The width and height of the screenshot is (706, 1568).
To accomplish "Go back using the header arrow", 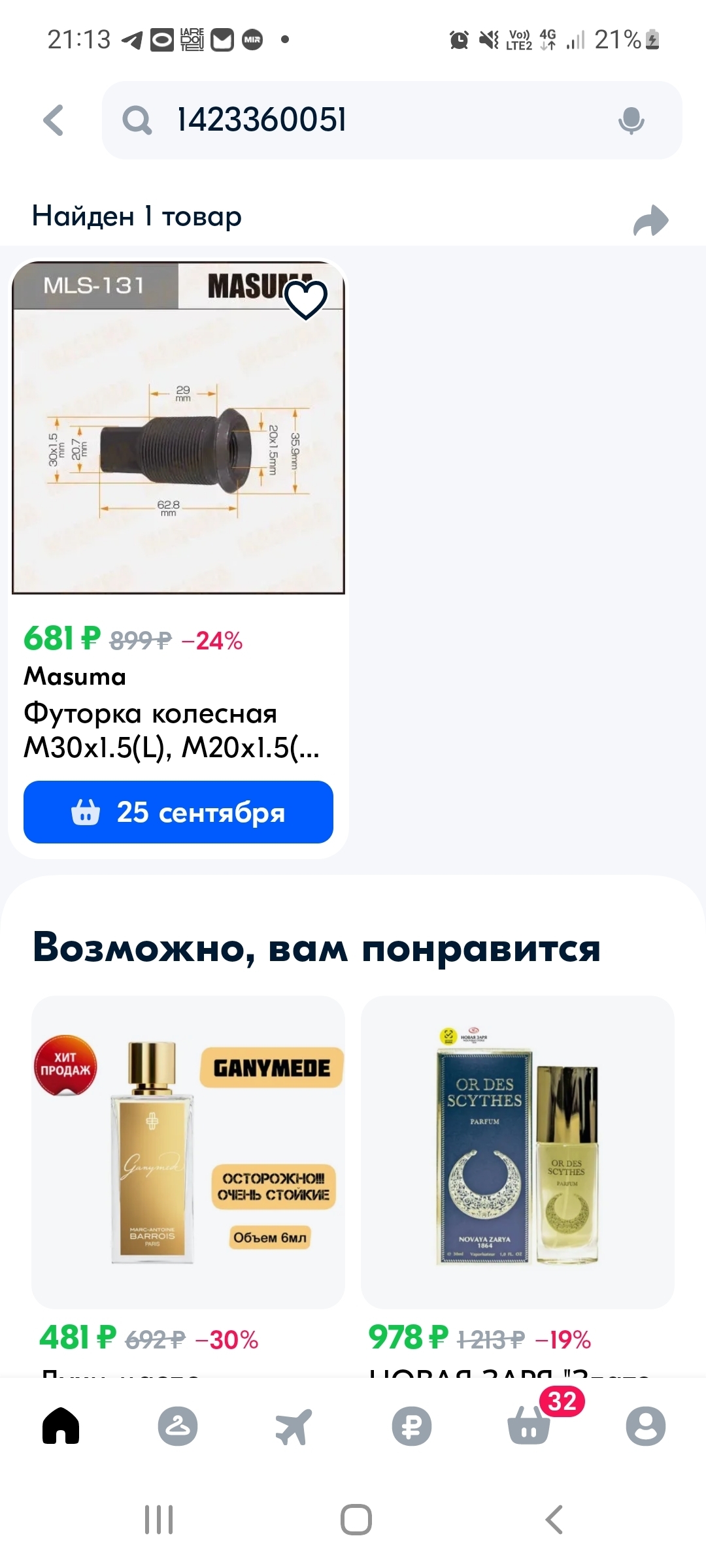I will tap(54, 120).
